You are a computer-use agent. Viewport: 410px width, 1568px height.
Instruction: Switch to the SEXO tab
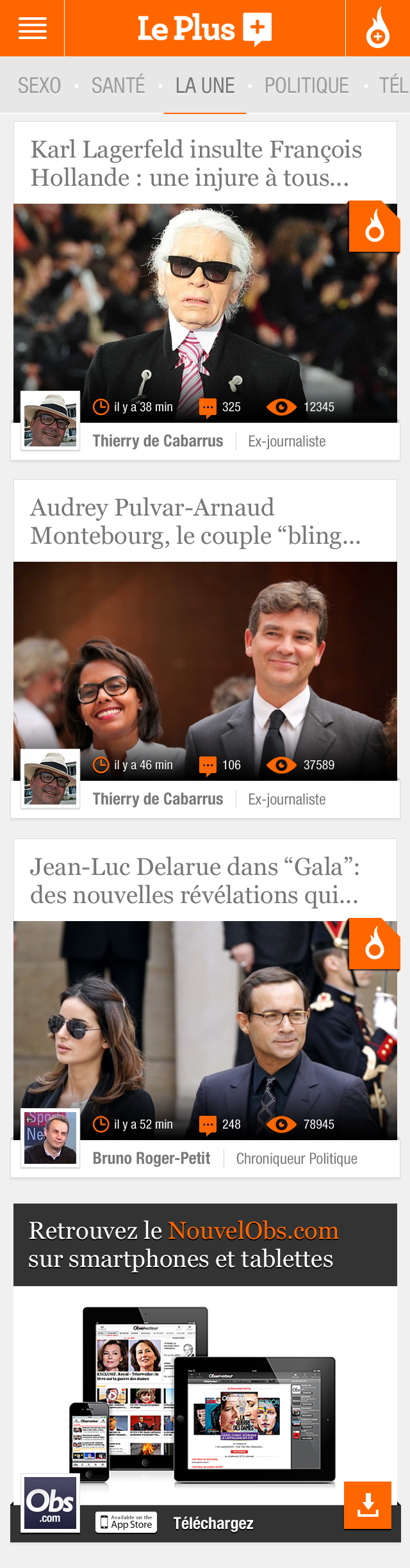[x=39, y=86]
